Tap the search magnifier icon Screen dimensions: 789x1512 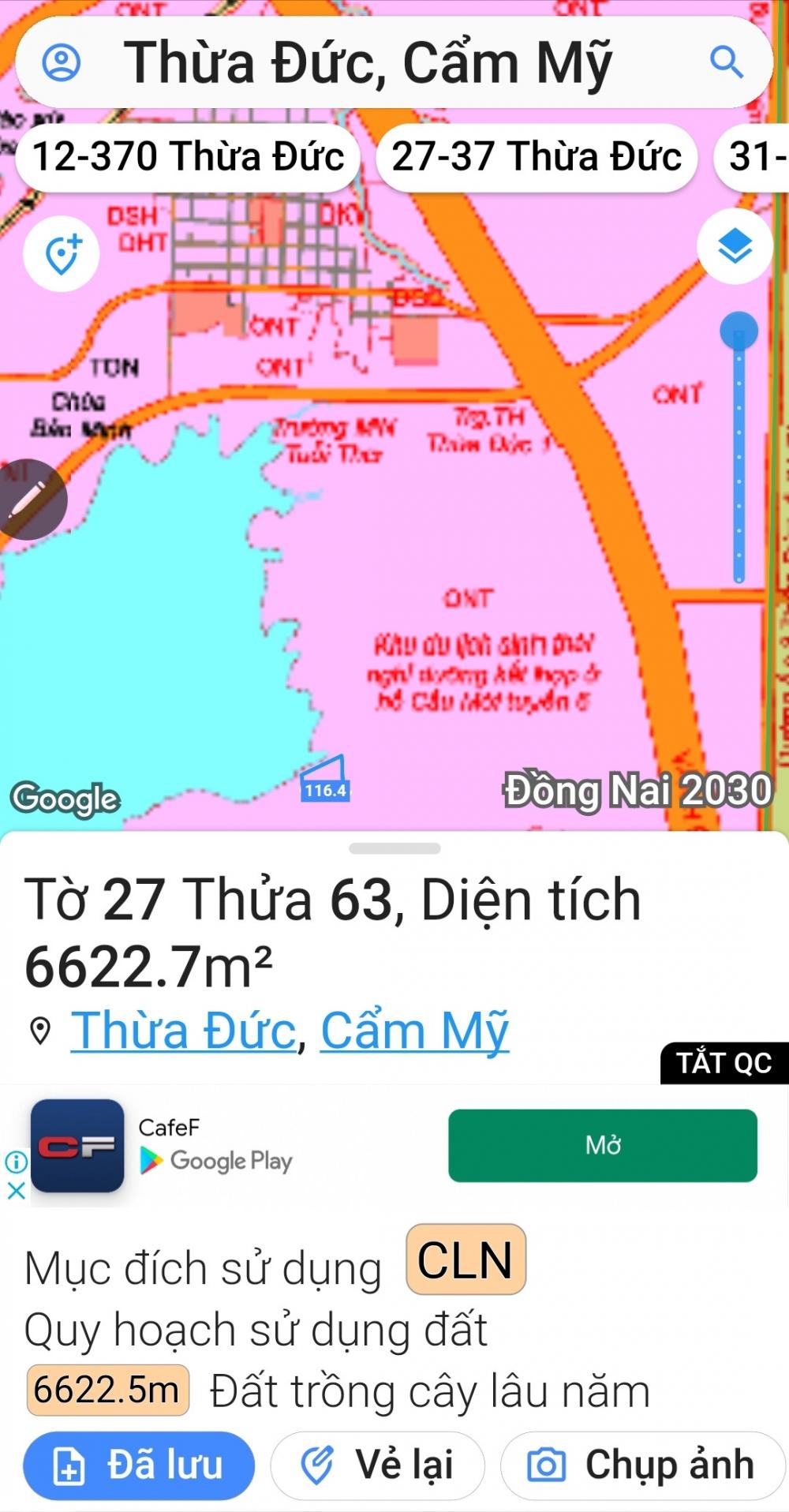(726, 62)
